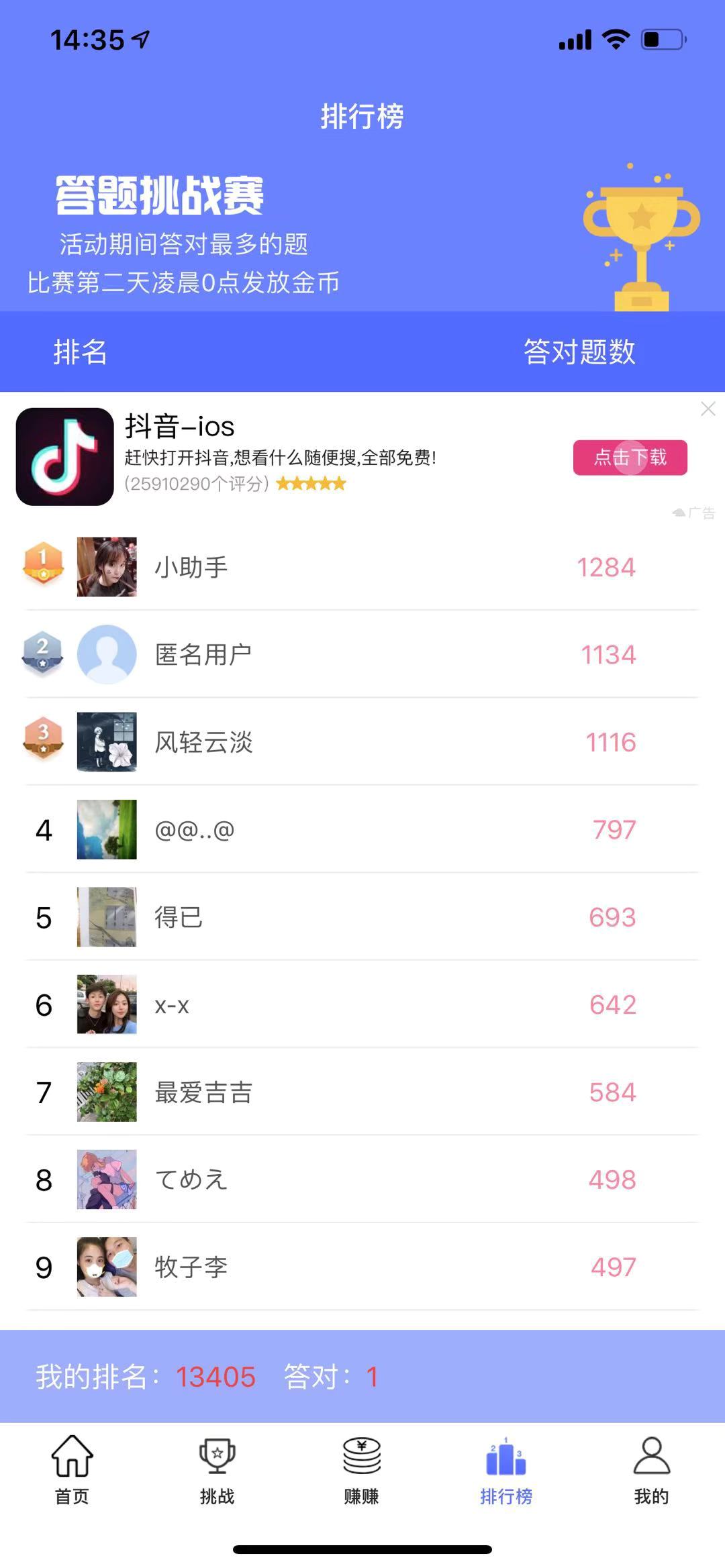Open the 我的 profile tab
The image size is (725, 1568).
[x=651, y=1469]
